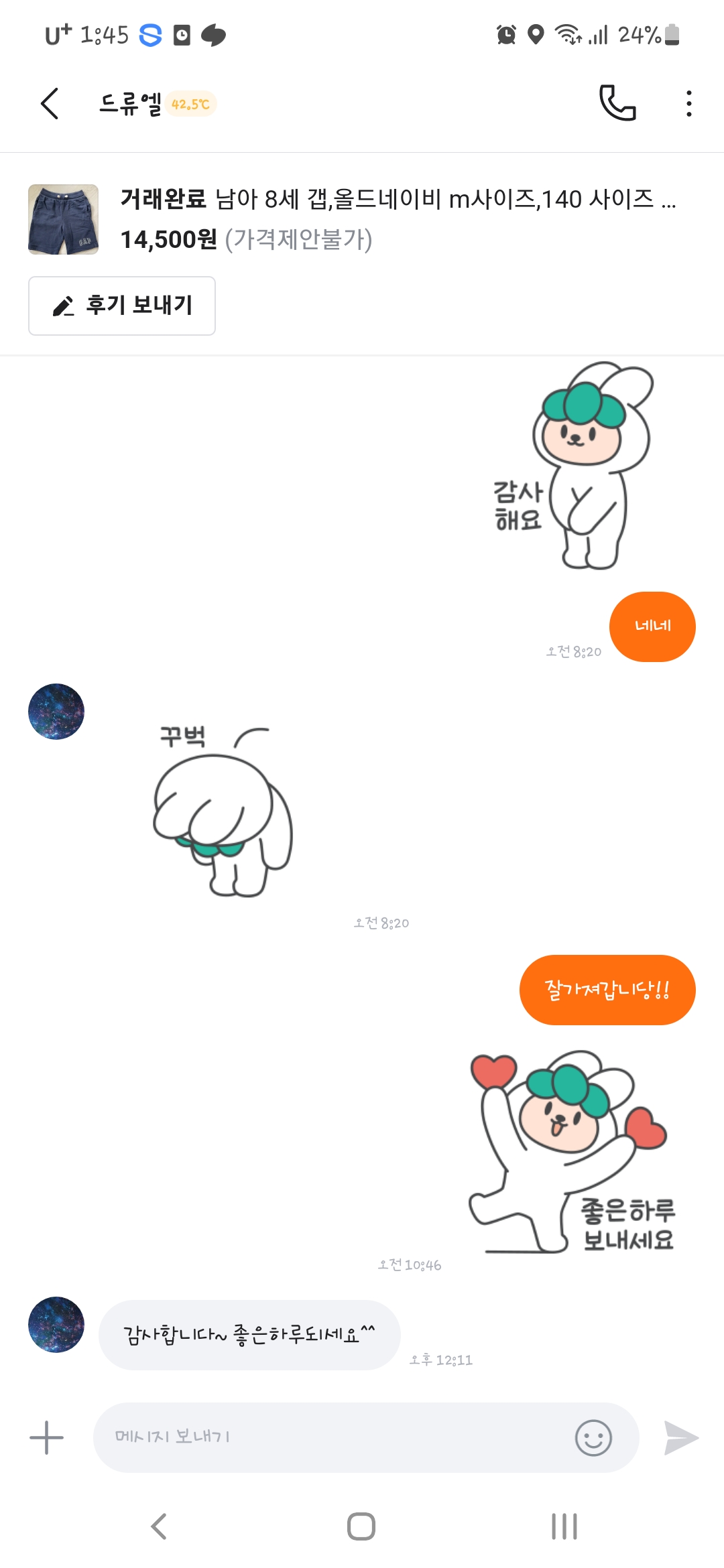Tap 후기 보내기 to send a review
Image resolution: width=724 pixels, height=1568 pixels.
pos(122,306)
